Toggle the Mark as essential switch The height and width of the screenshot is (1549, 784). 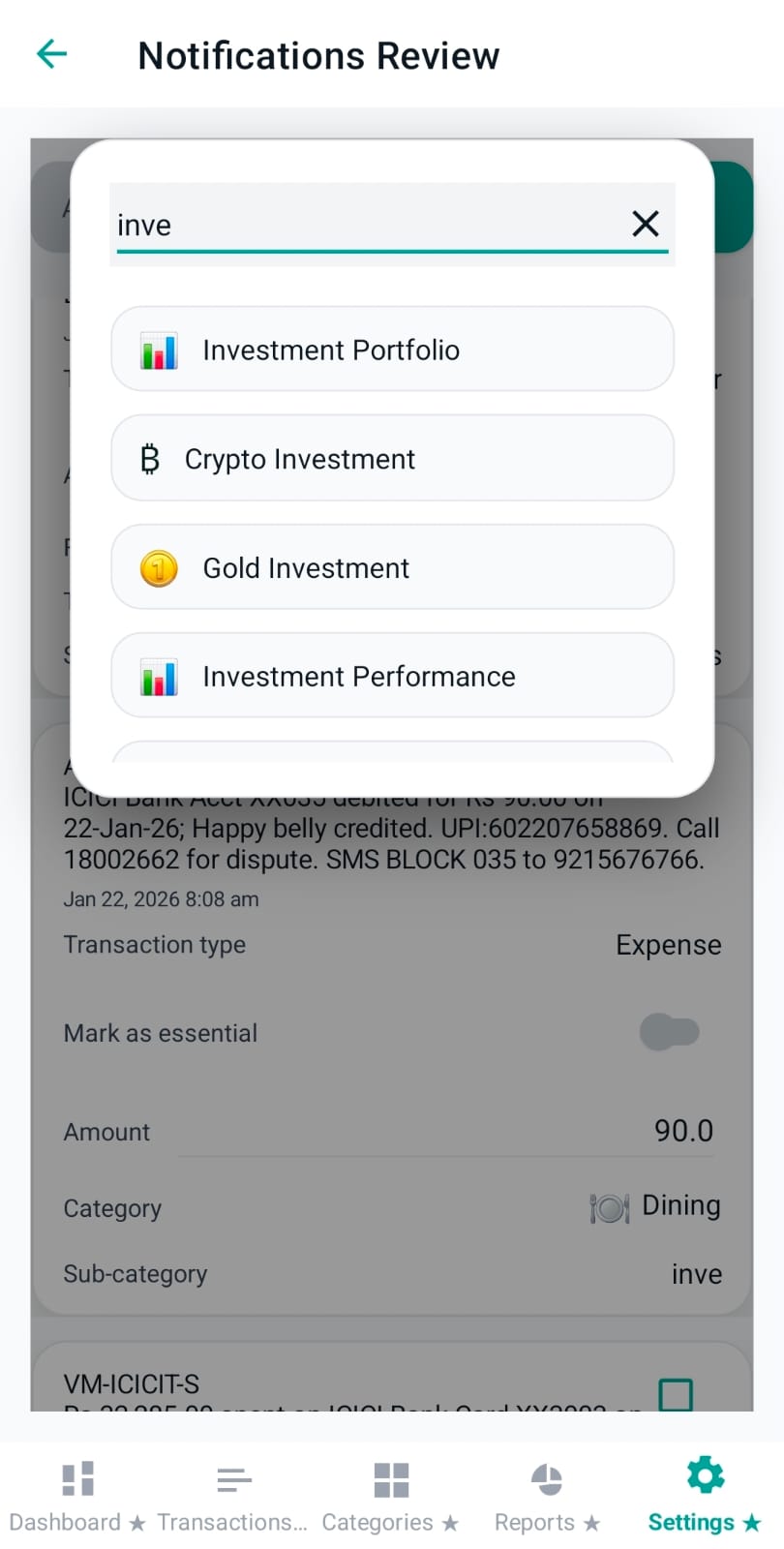671,1033
